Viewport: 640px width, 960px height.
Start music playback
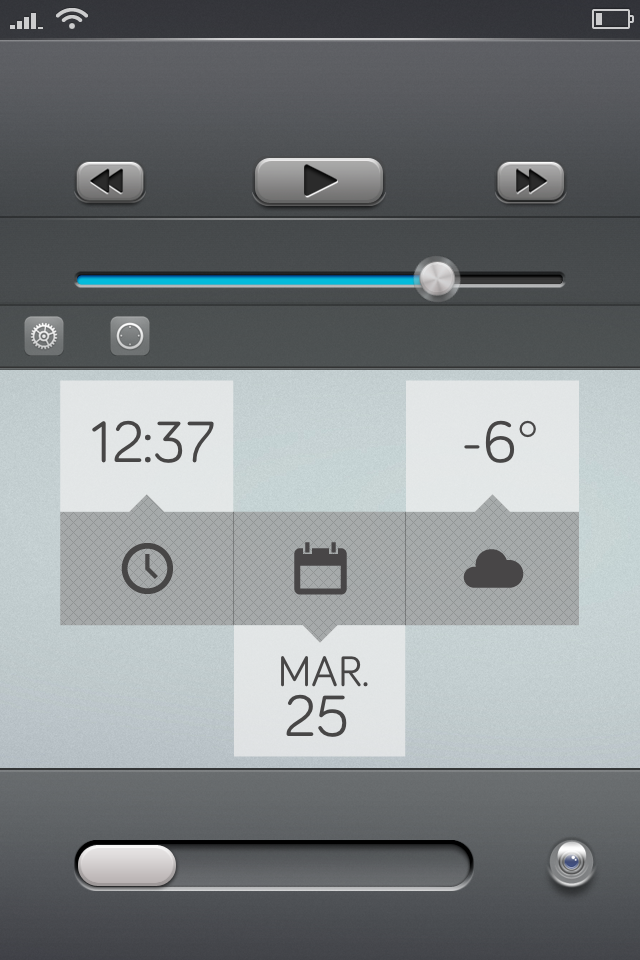[319, 181]
